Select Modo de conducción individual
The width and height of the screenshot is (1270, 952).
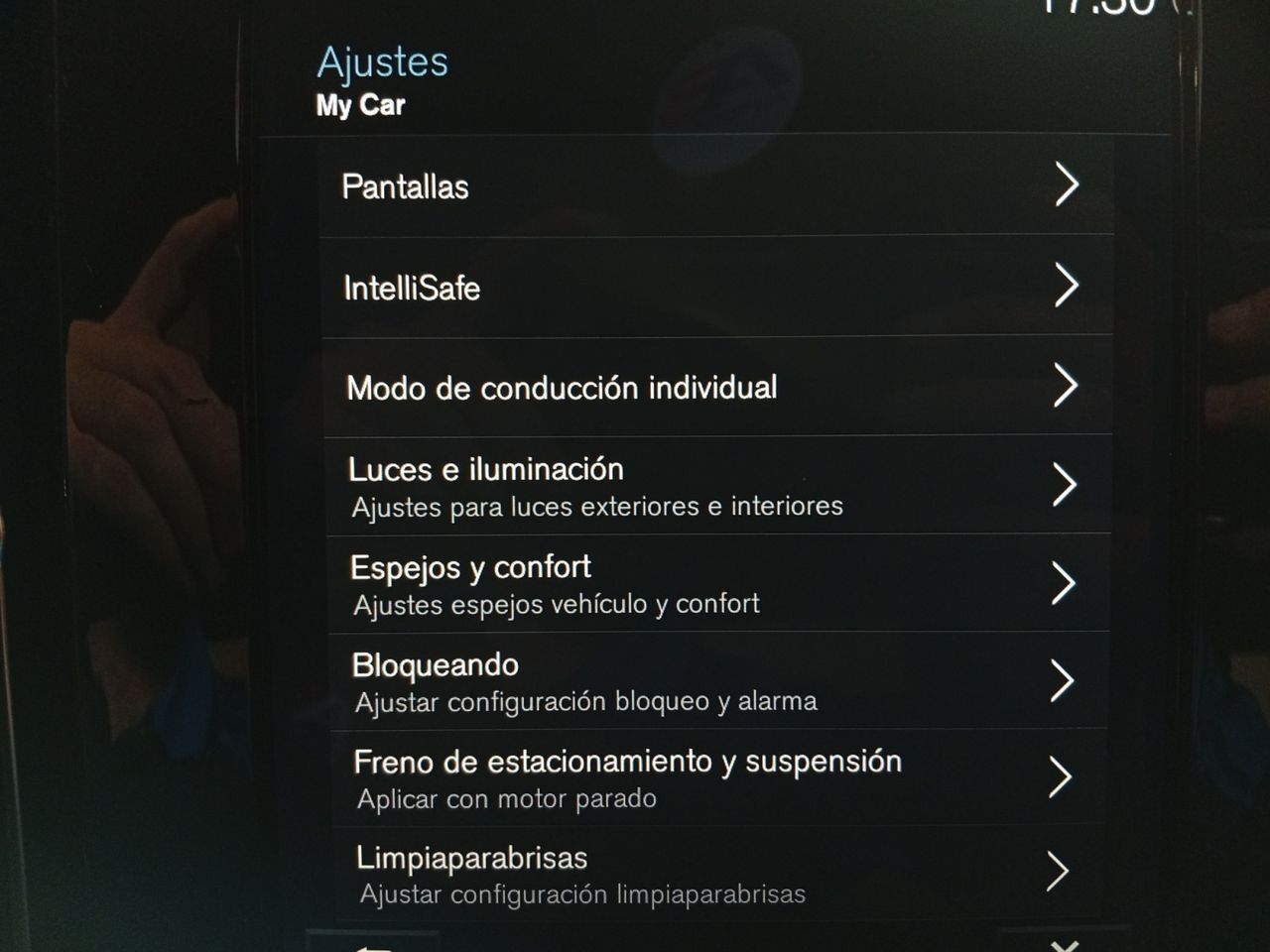click(x=714, y=387)
